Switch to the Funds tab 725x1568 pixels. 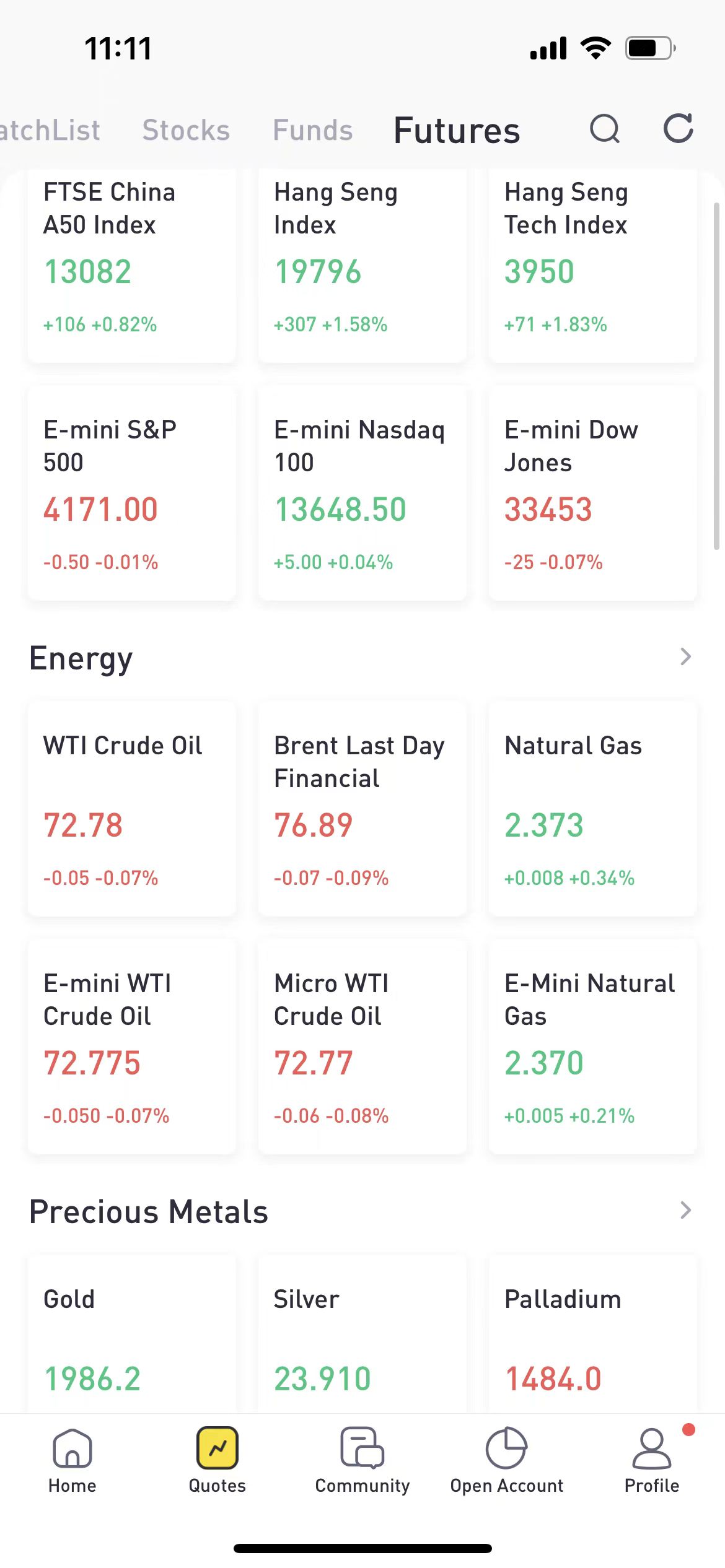click(x=312, y=131)
